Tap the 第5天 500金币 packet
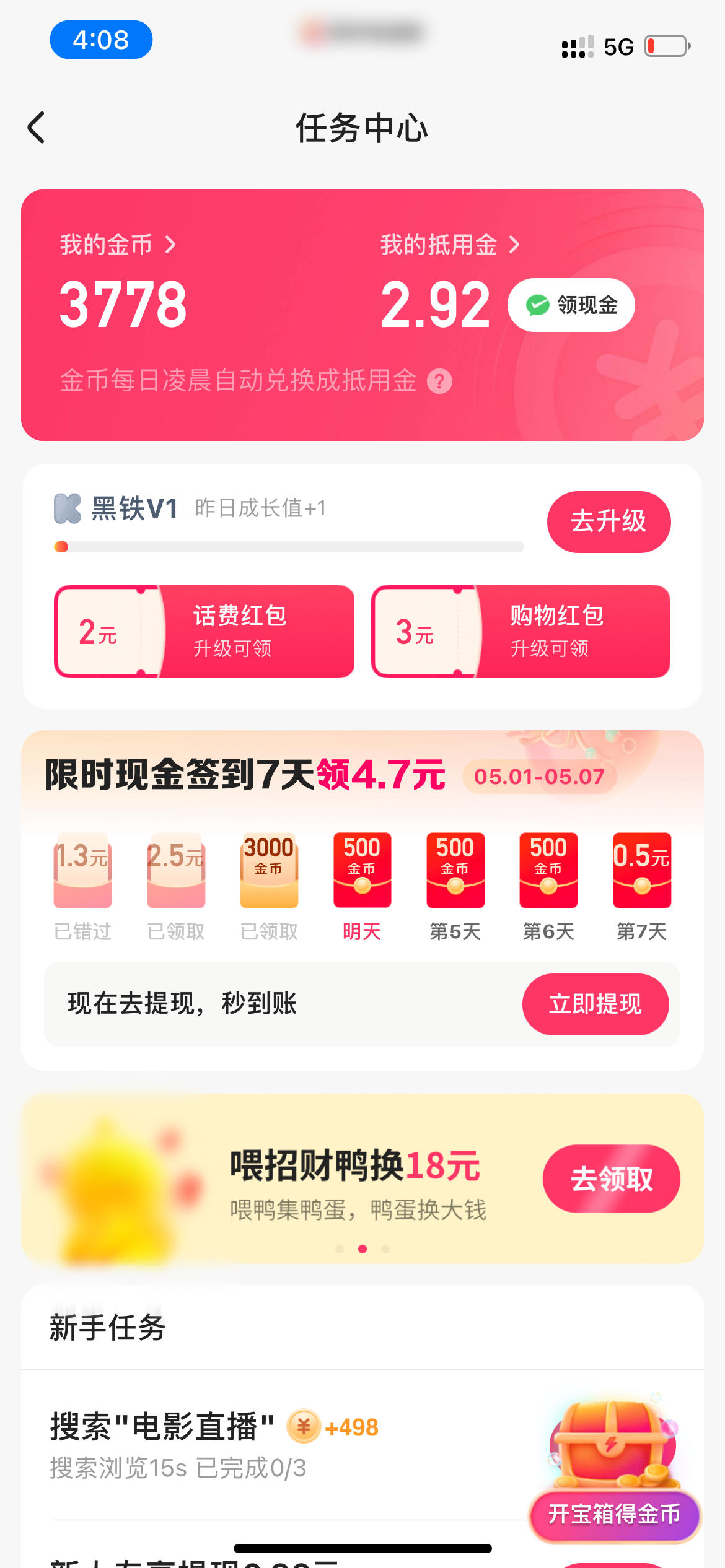Viewport: 725px width, 1568px height. pyautogui.click(x=455, y=869)
